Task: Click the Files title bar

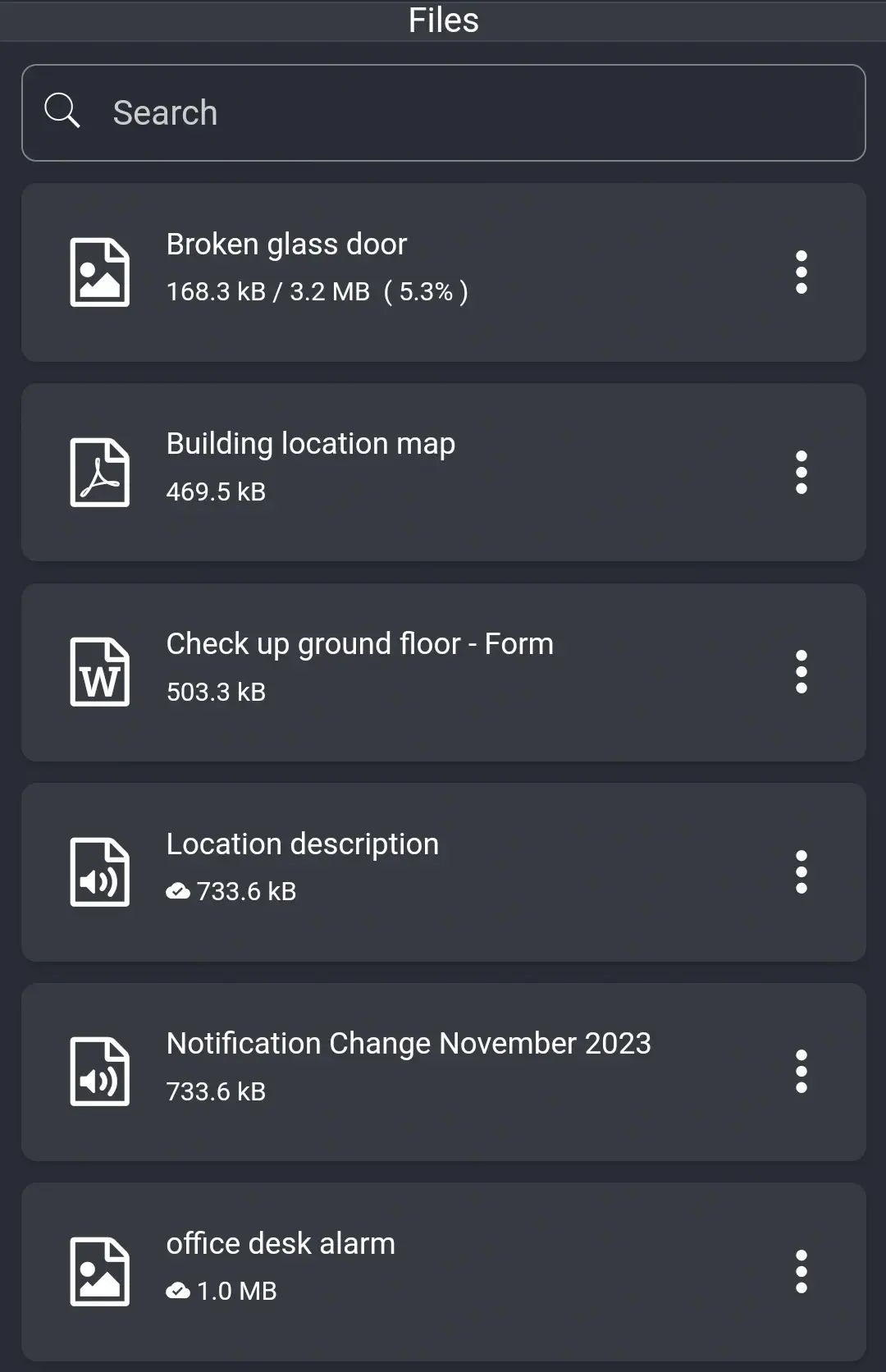Action: [x=443, y=20]
